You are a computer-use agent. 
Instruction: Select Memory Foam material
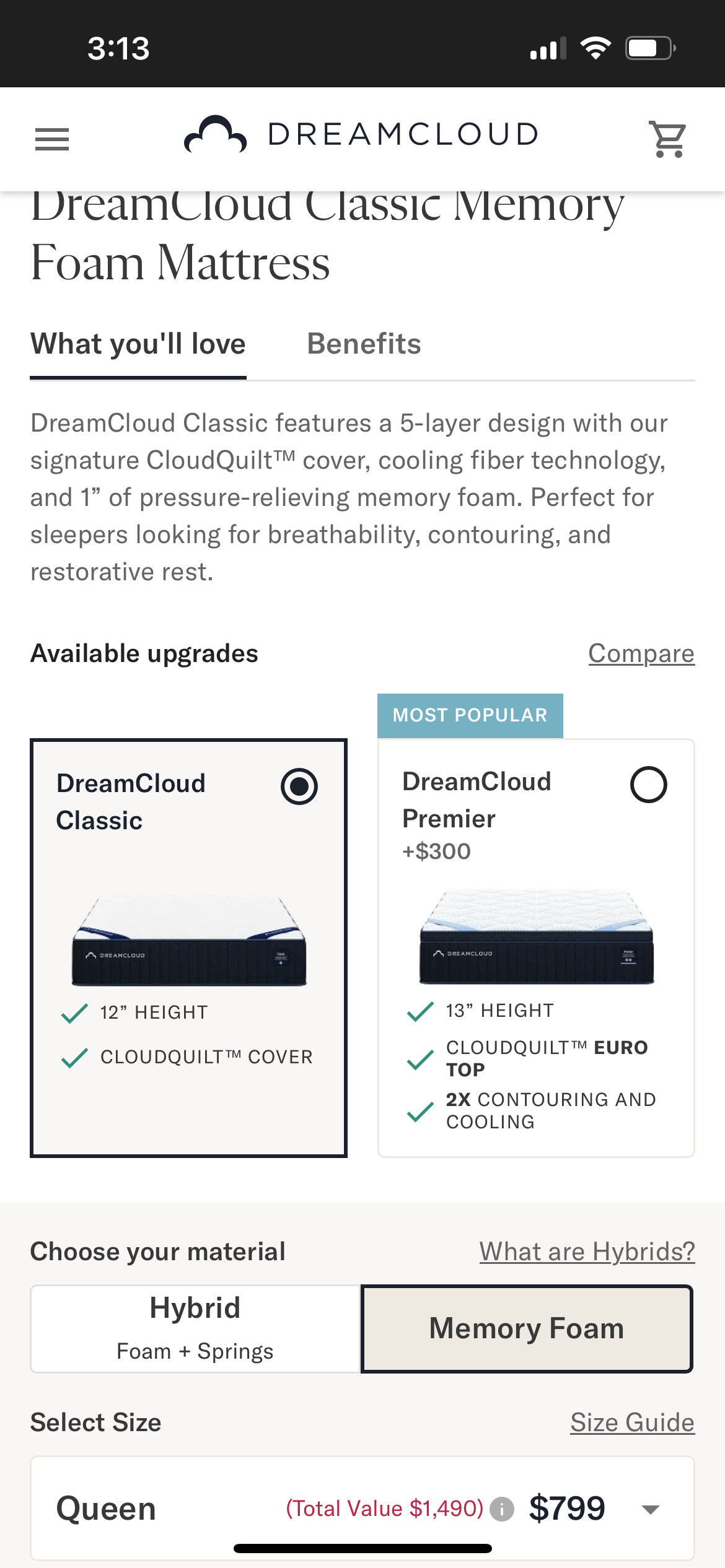[x=527, y=1328]
